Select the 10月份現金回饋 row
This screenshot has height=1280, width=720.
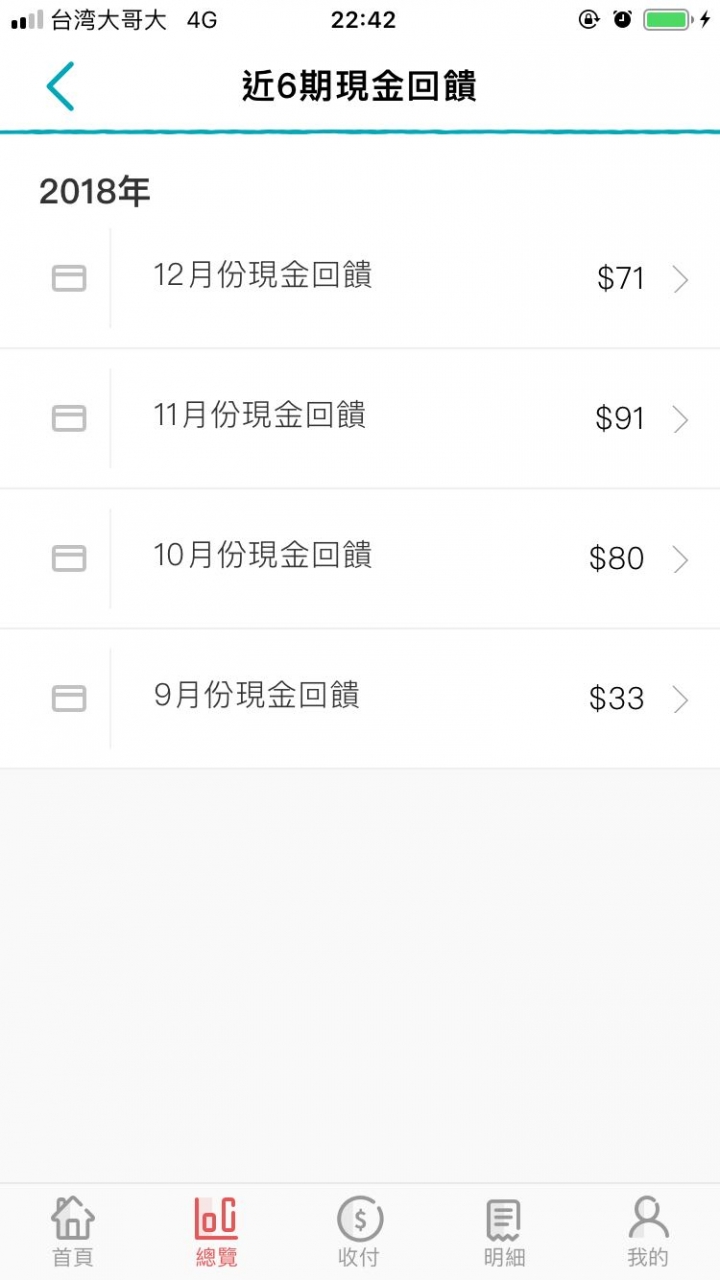click(360, 558)
